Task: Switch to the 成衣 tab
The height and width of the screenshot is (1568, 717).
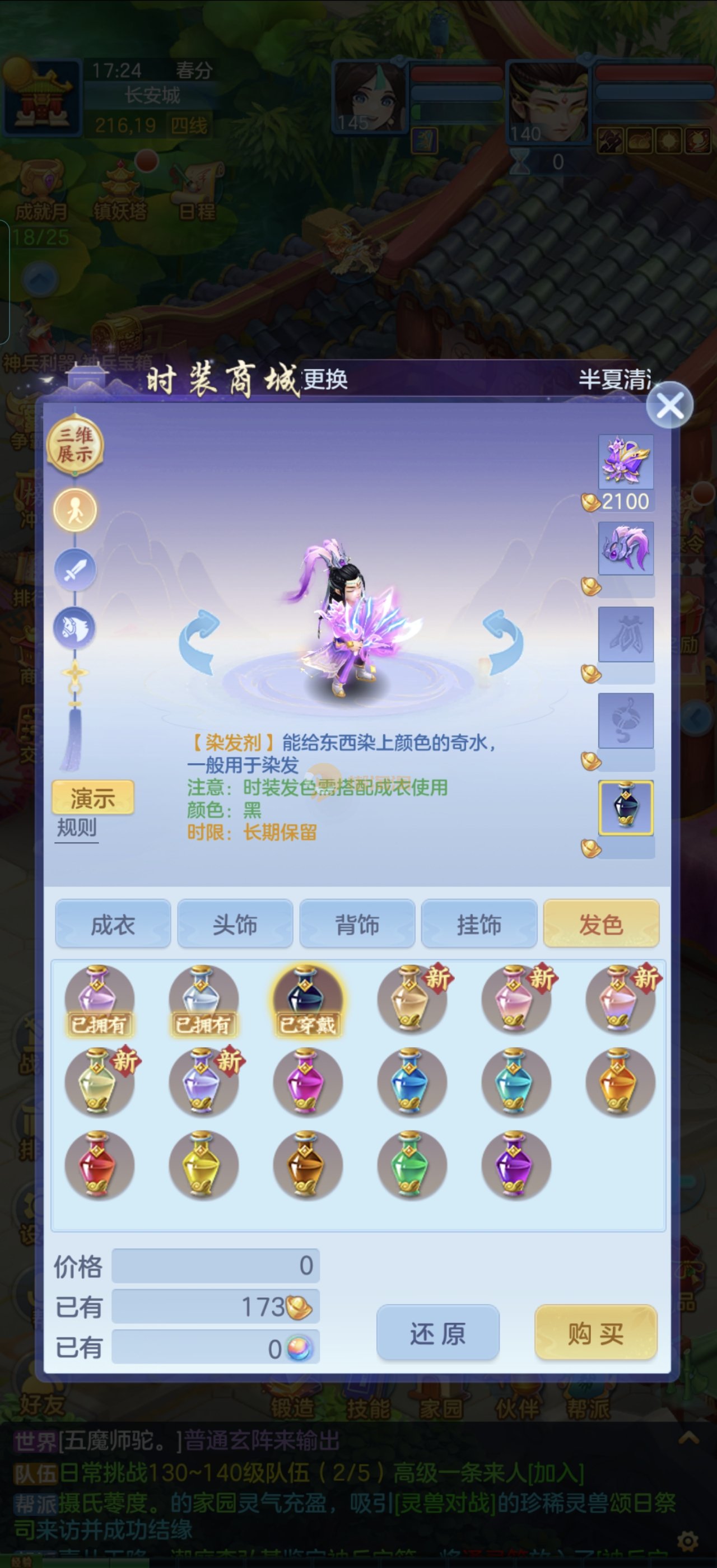Action: click(x=113, y=925)
